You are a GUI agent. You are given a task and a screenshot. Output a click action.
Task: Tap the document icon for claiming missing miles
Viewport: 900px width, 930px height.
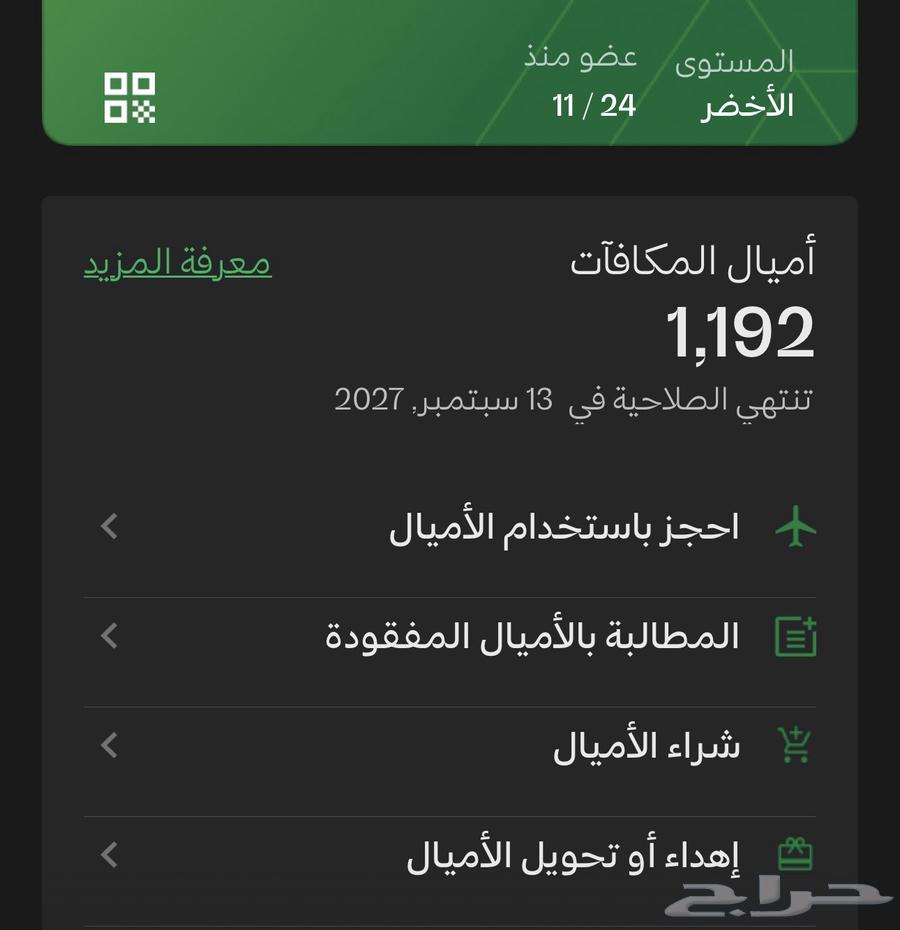796,634
